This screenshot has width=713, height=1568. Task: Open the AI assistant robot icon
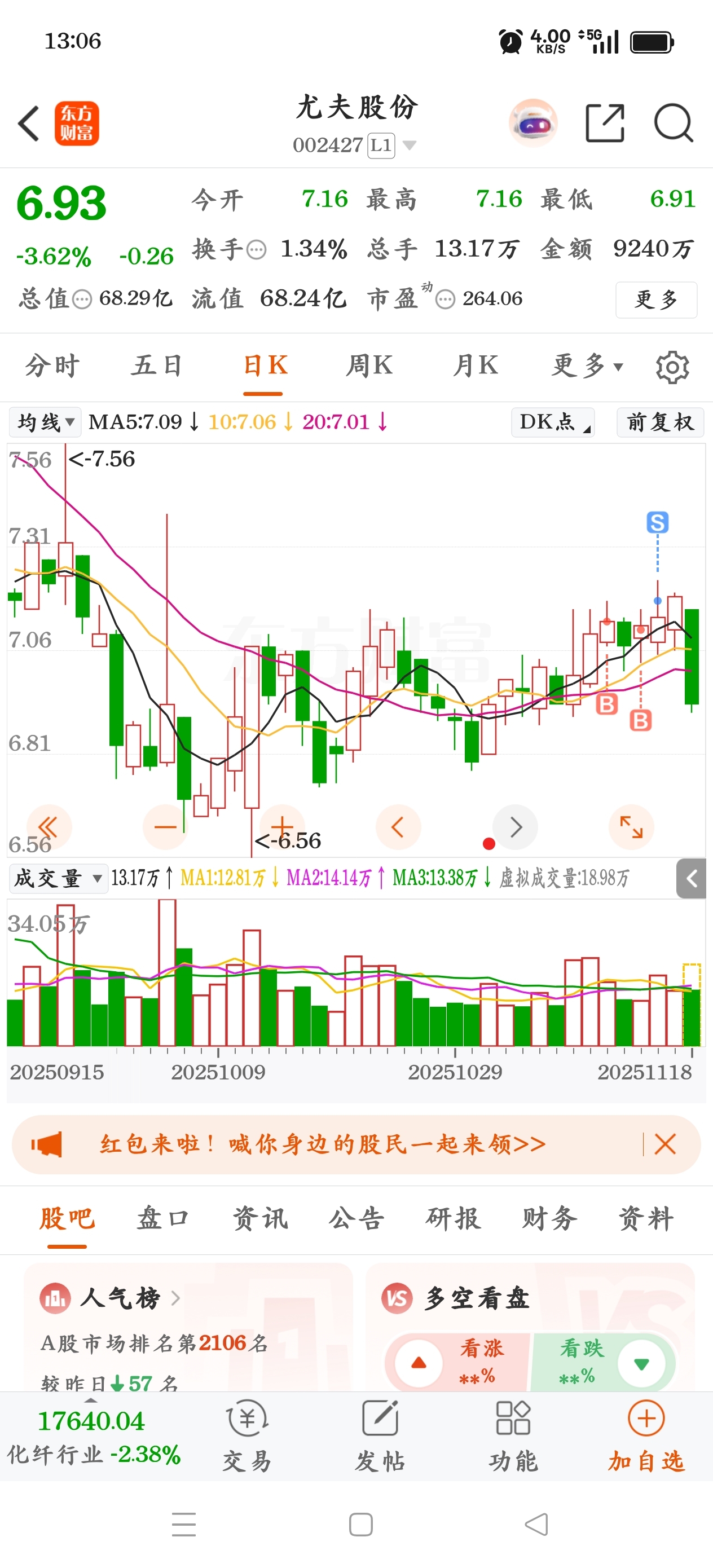[532, 124]
